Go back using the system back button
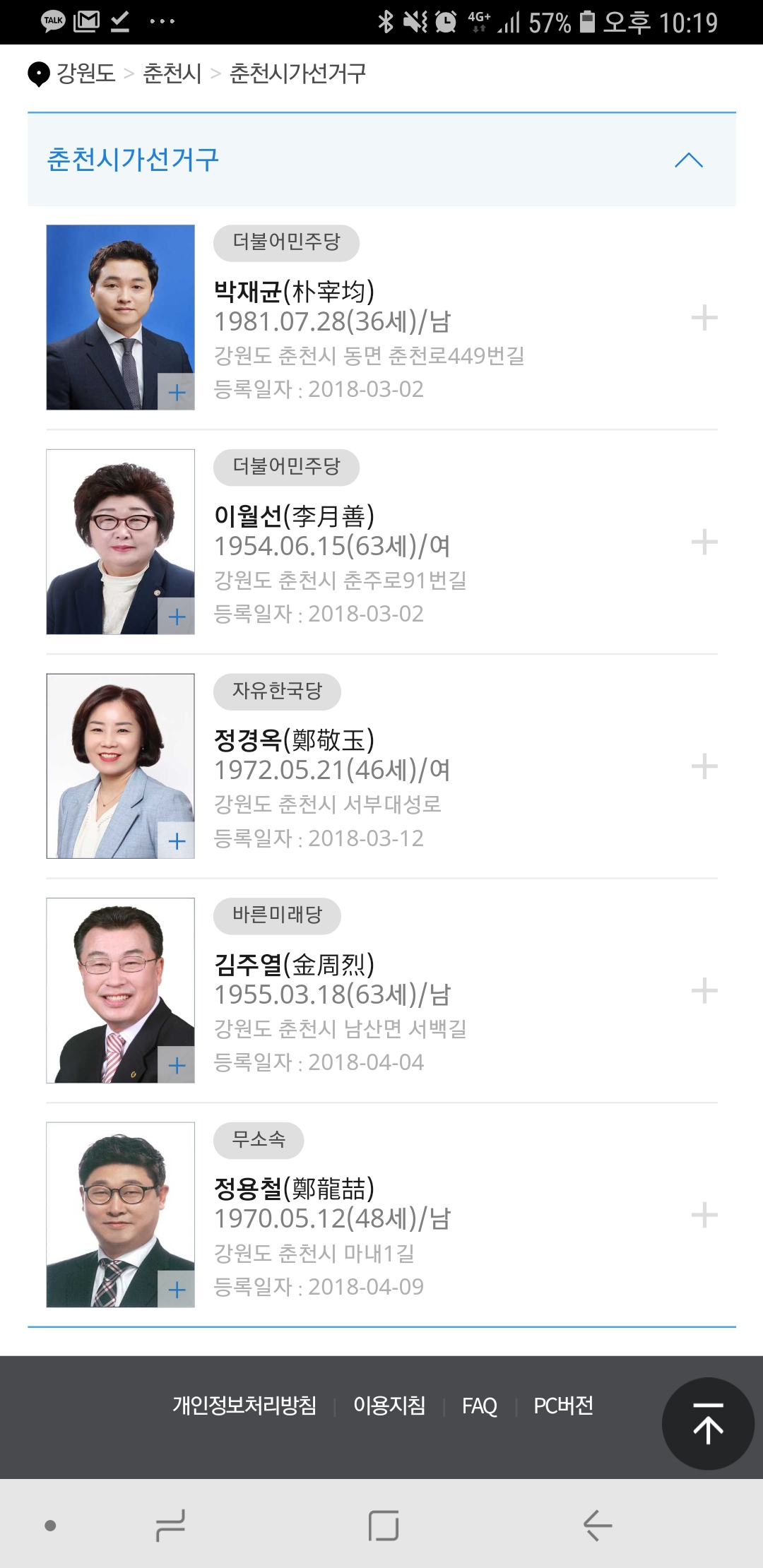 click(597, 1526)
